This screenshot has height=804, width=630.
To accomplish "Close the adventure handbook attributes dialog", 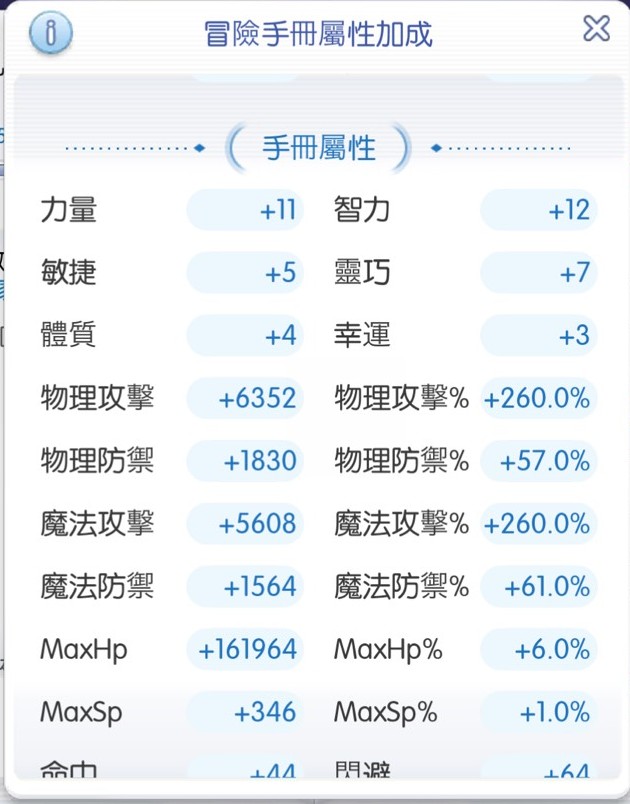I will point(597,29).
